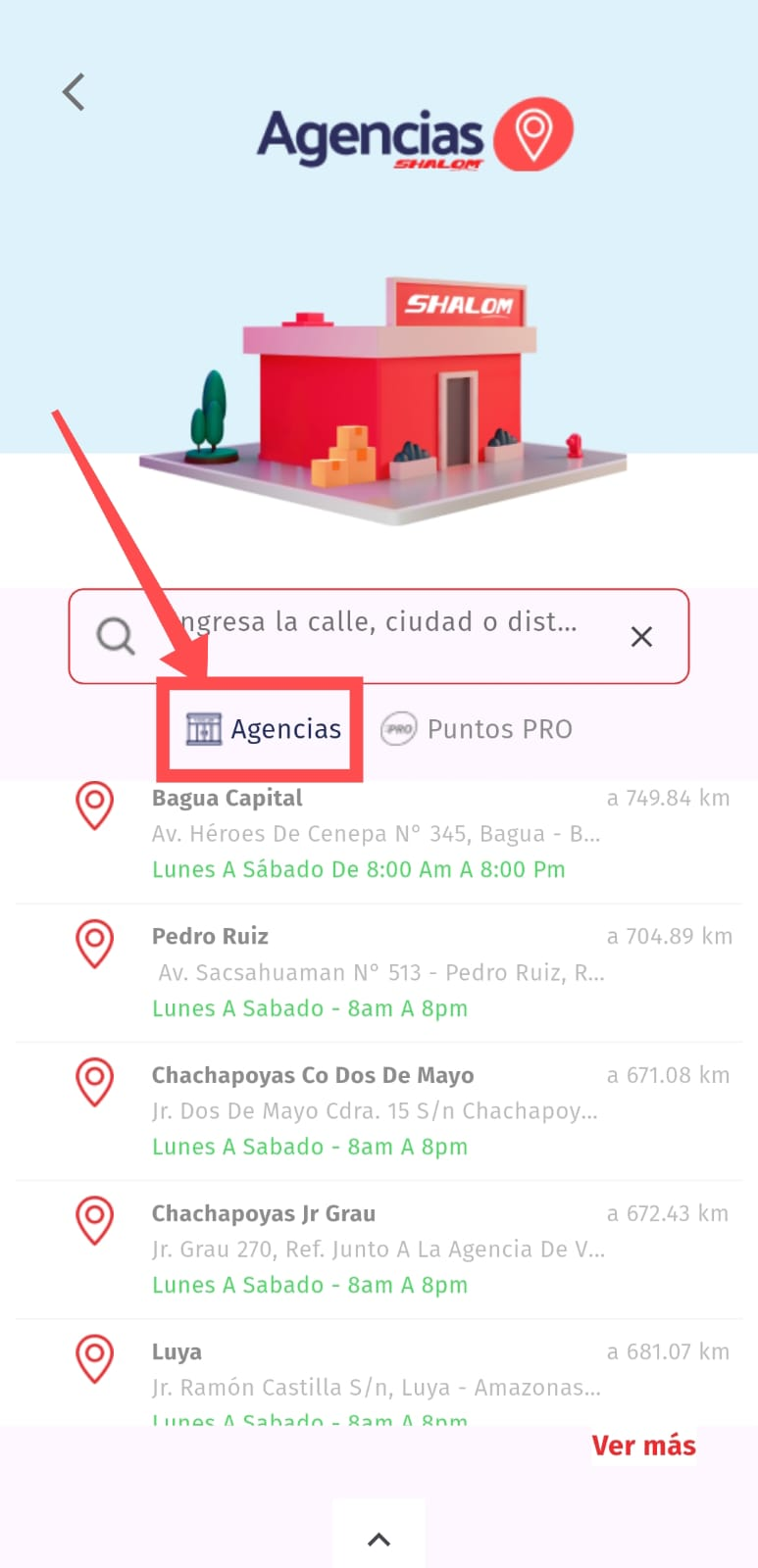Clear the search box with the X
758x1568 pixels.
point(641,637)
